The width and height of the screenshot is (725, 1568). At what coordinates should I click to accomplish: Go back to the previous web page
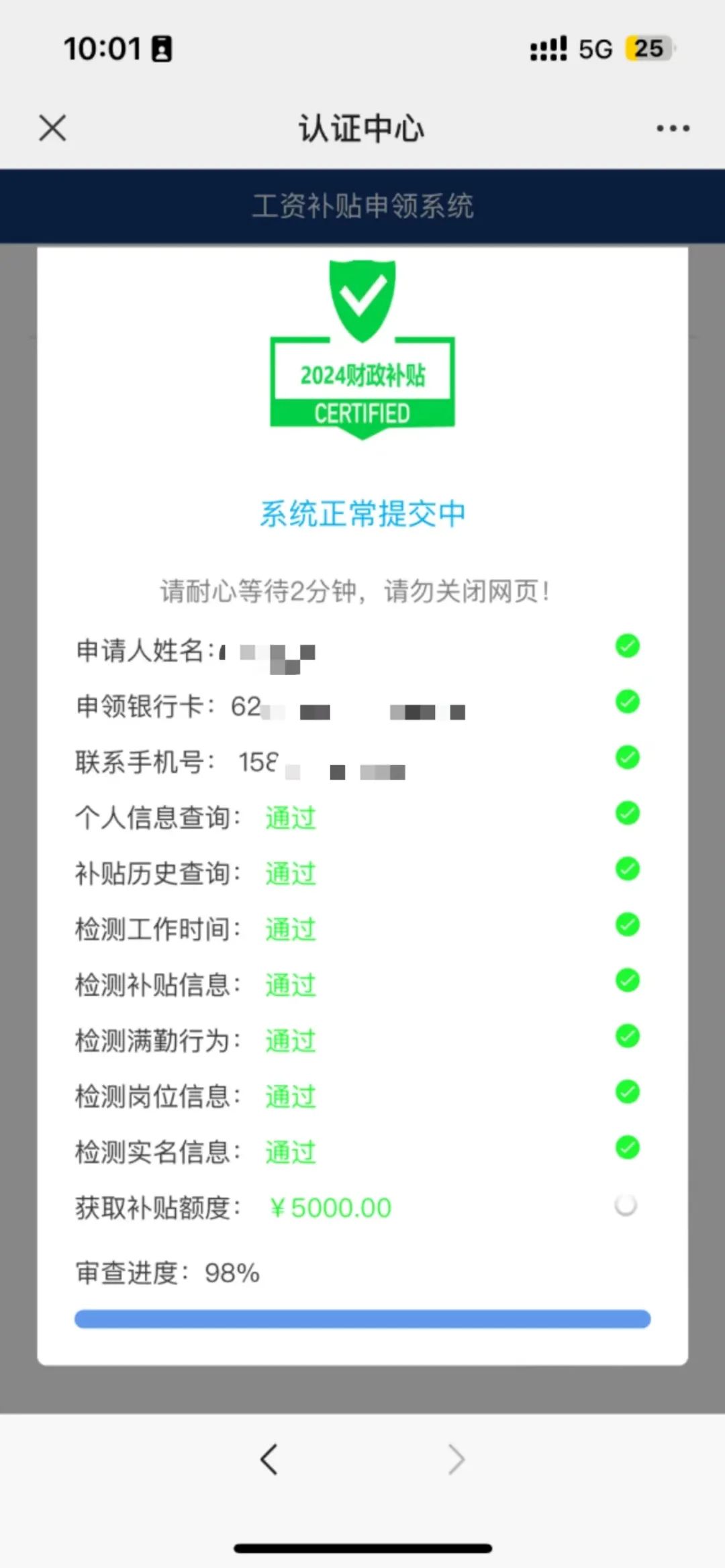click(269, 1459)
